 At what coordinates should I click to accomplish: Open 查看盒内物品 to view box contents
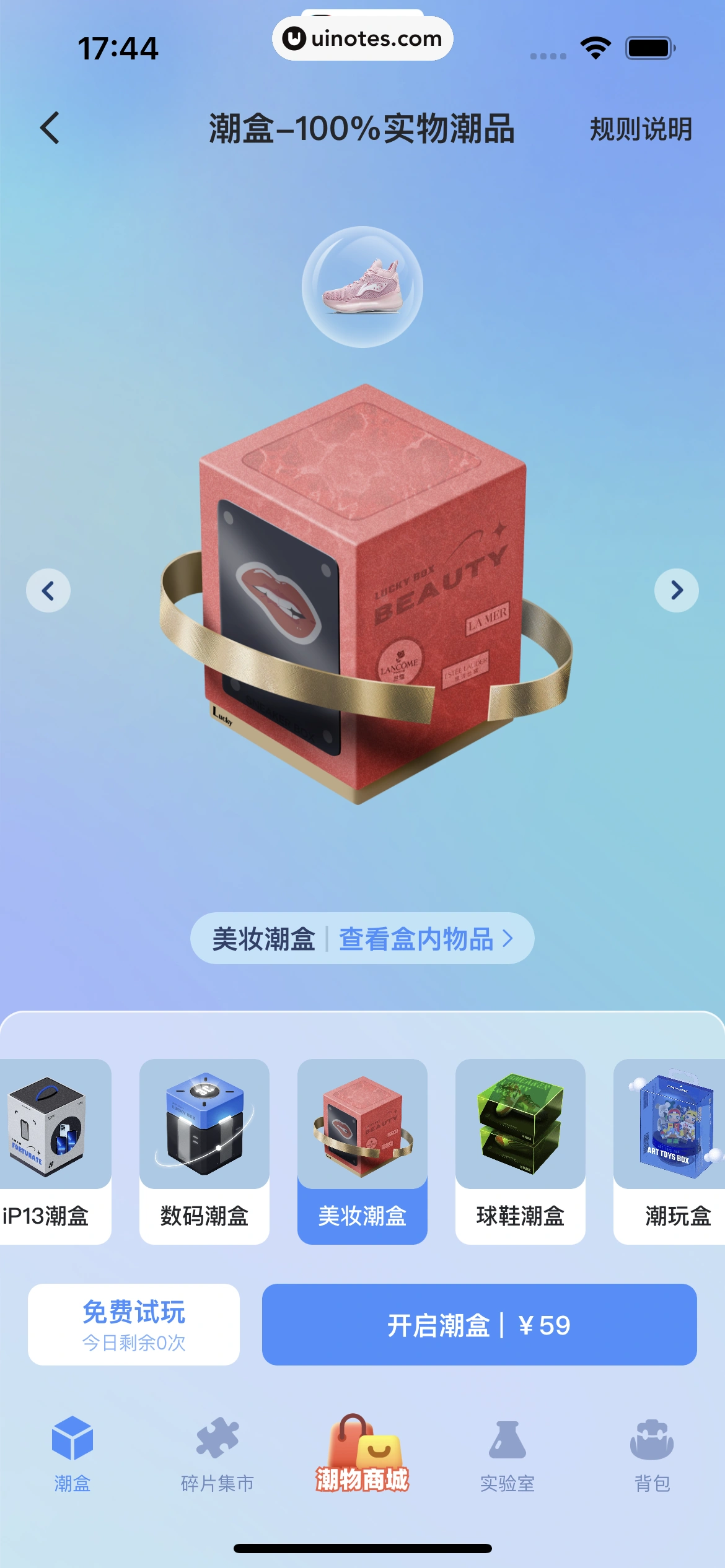click(x=425, y=939)
